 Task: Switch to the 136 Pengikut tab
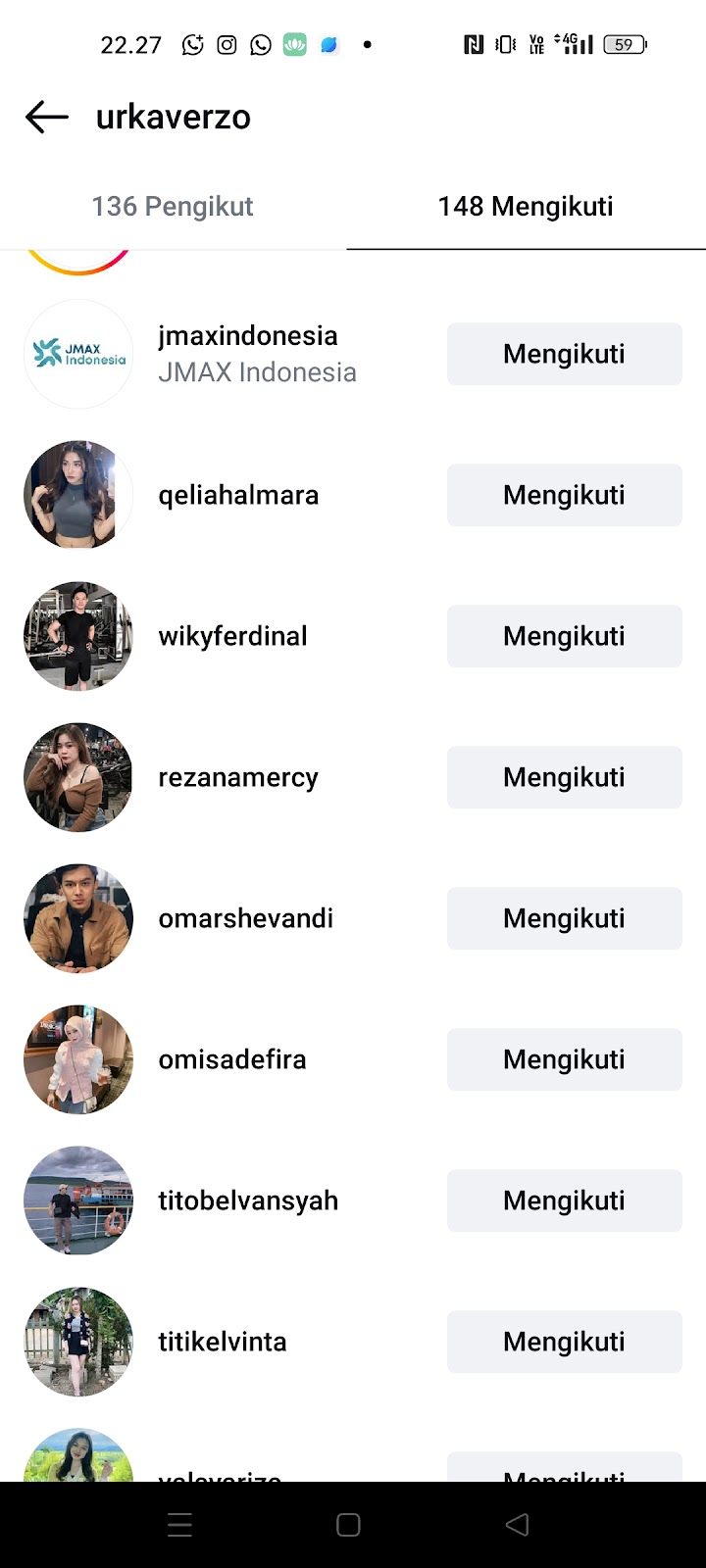[173, 207]
